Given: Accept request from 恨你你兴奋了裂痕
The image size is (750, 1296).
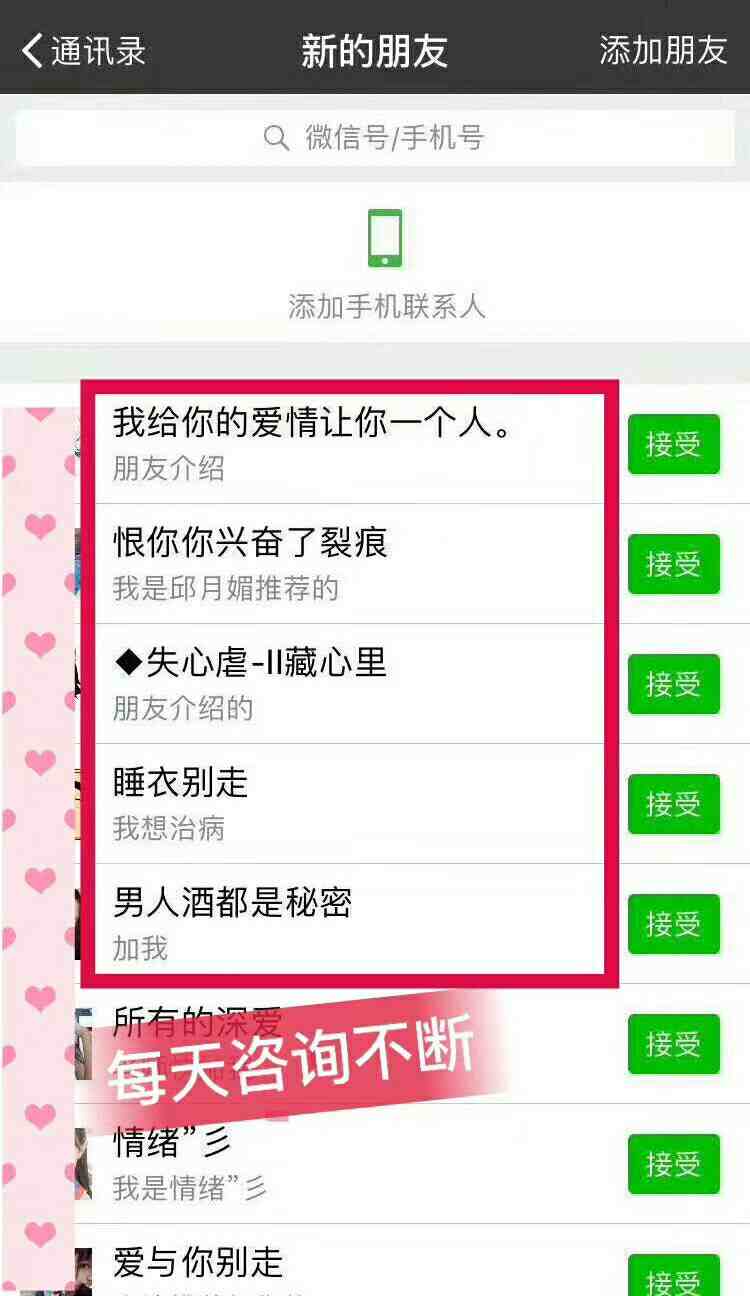Looking at the screenshot, I should click(673, 564).
